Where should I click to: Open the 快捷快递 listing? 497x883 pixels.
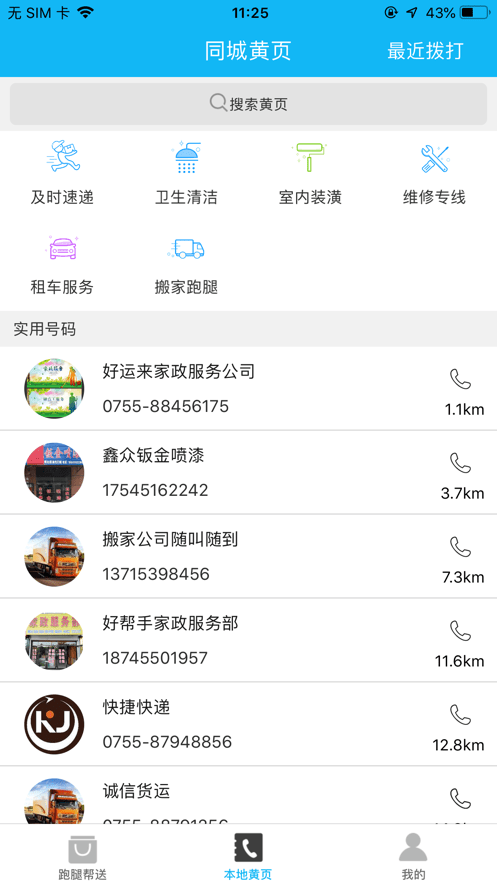click(x=248, y=724)
